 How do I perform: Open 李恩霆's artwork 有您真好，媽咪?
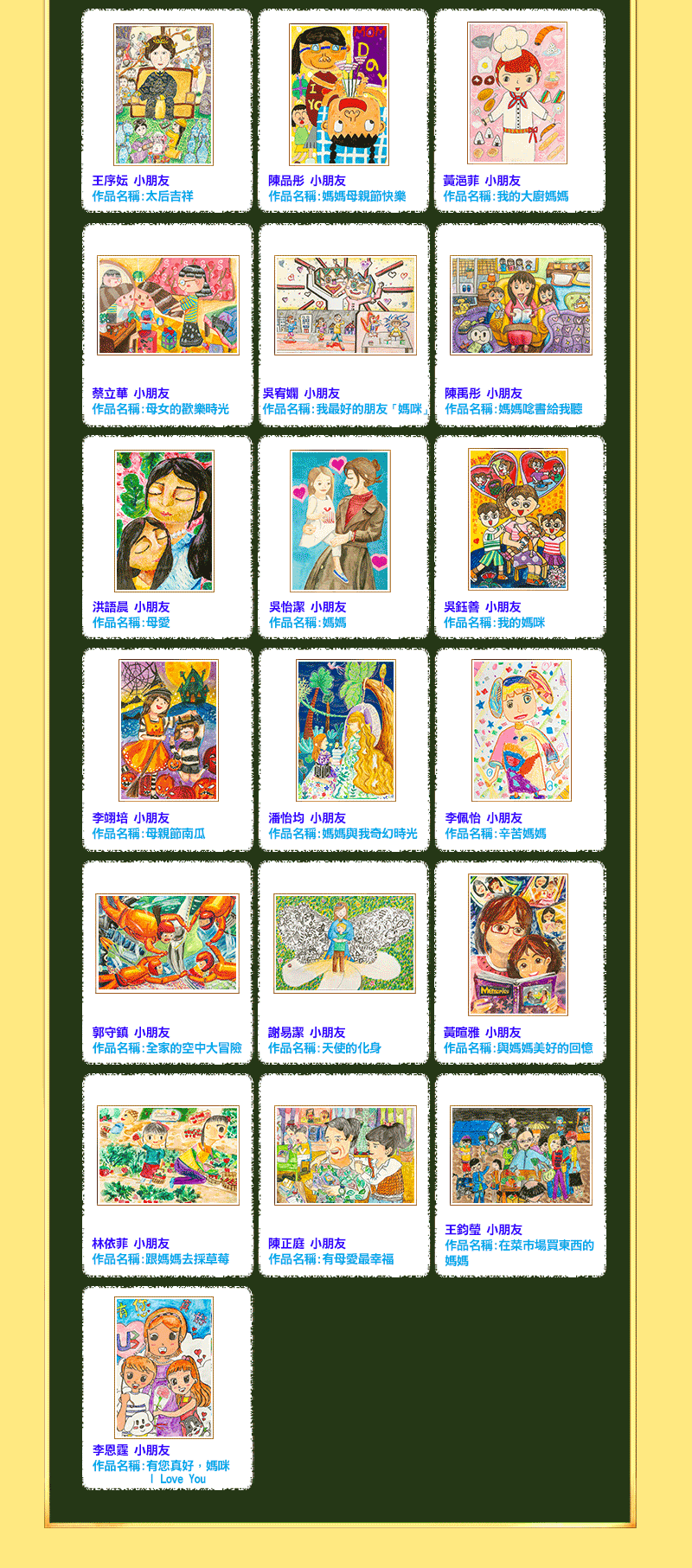[164, 1368]
